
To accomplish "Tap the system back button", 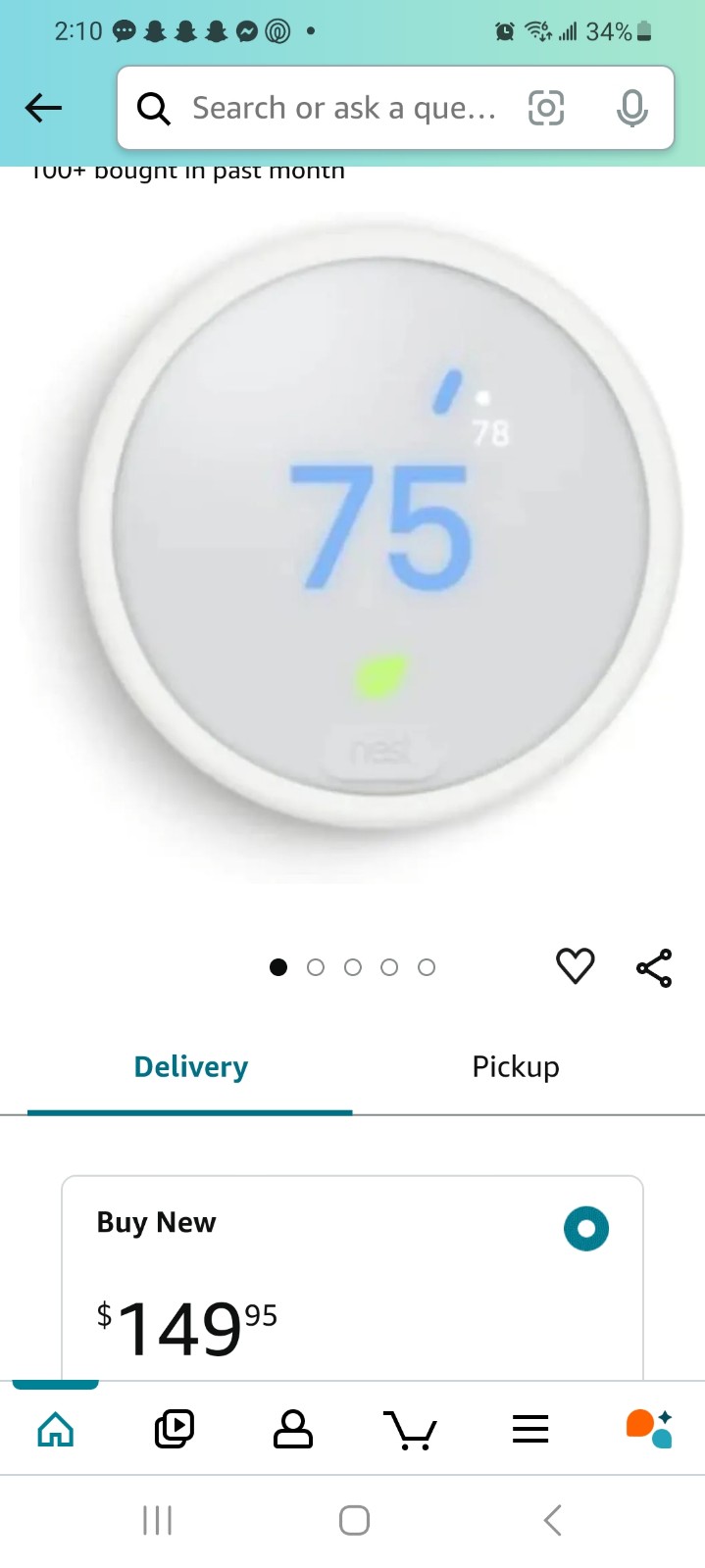I will pyautogui.click(x=552, y=1521).
